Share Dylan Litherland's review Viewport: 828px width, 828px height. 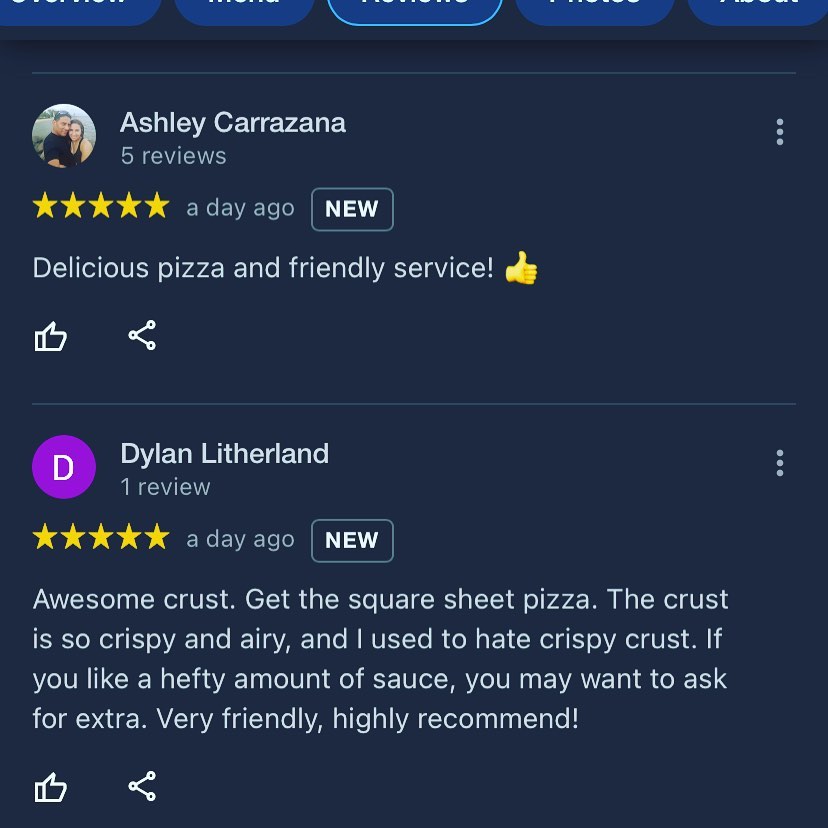(x=142, y=786)
